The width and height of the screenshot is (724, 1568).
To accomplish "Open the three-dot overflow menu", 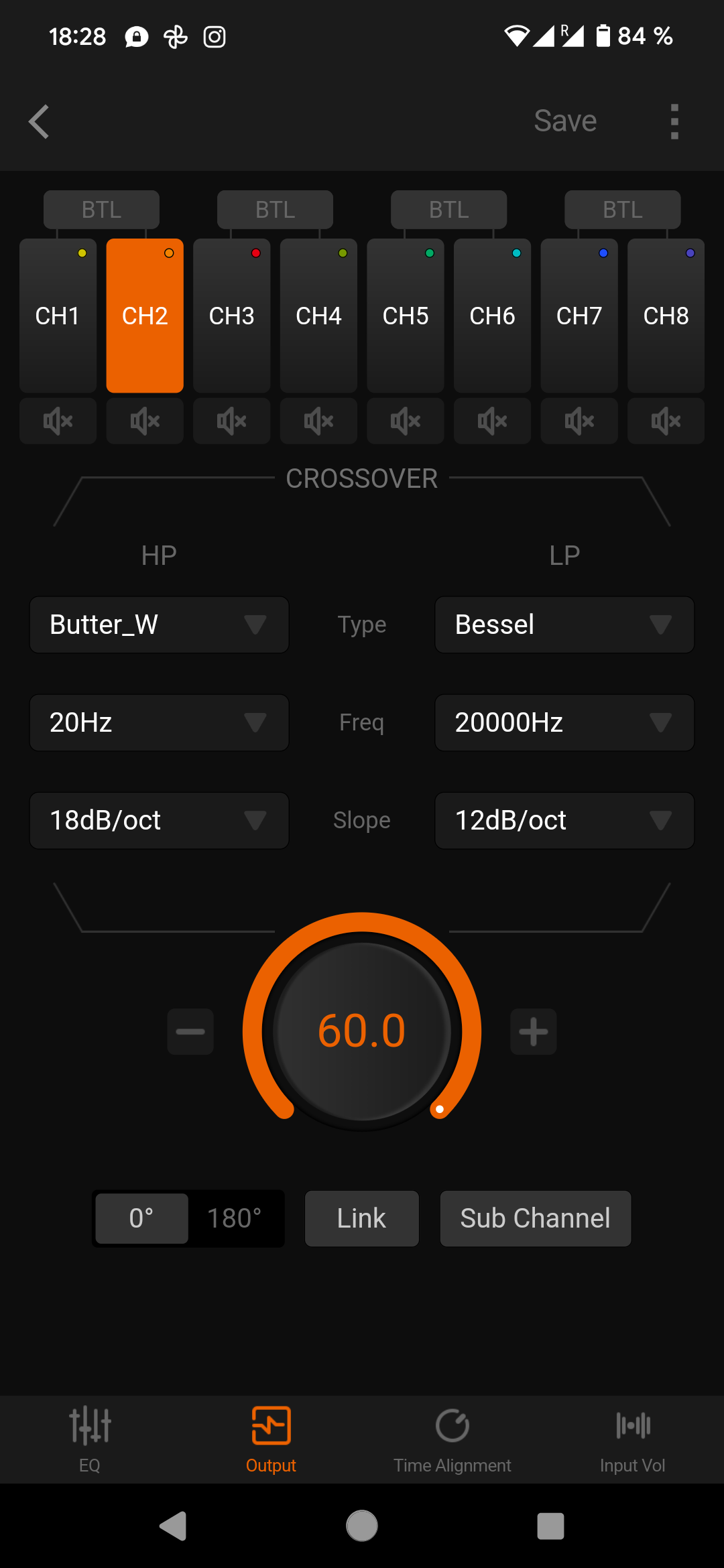I will 674,122.
